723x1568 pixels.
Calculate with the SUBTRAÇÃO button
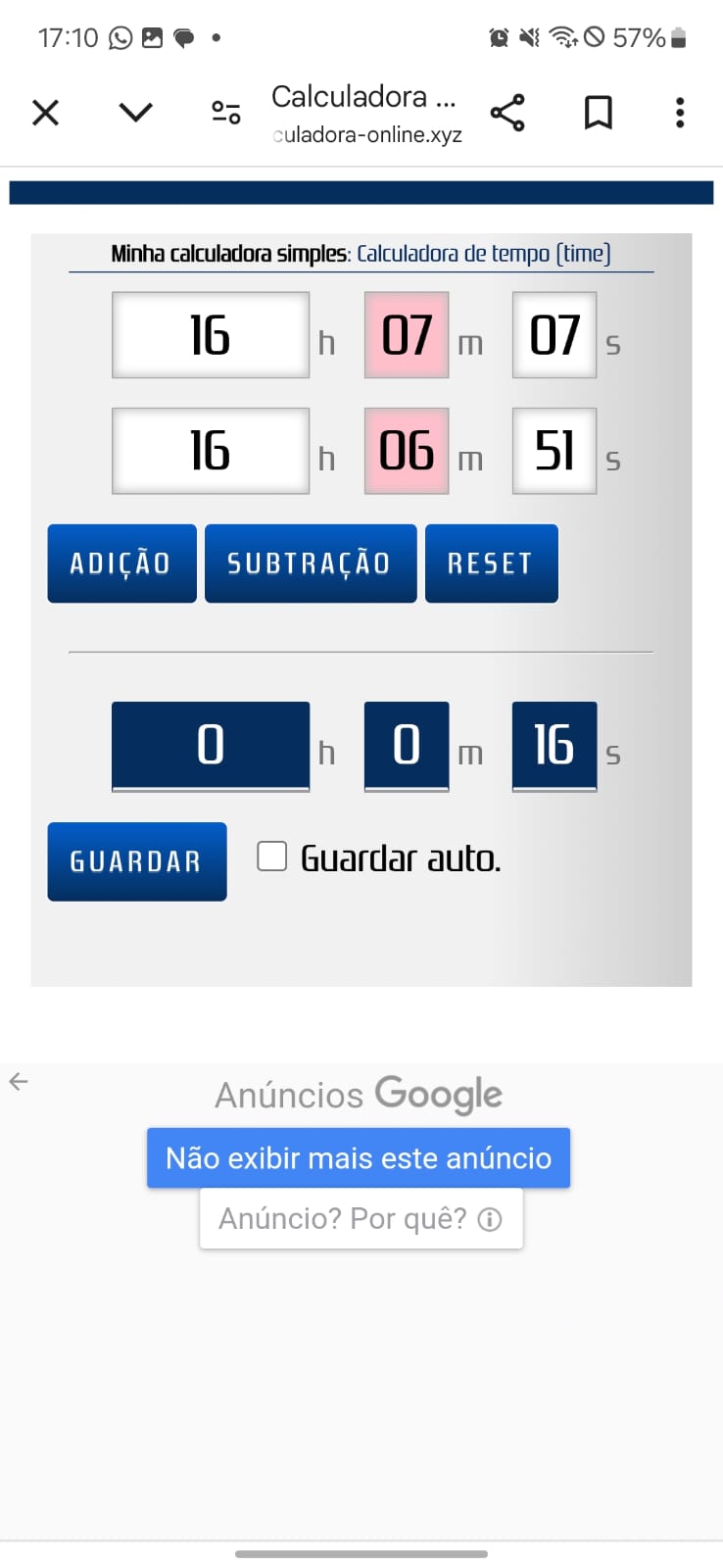point(310,563)
